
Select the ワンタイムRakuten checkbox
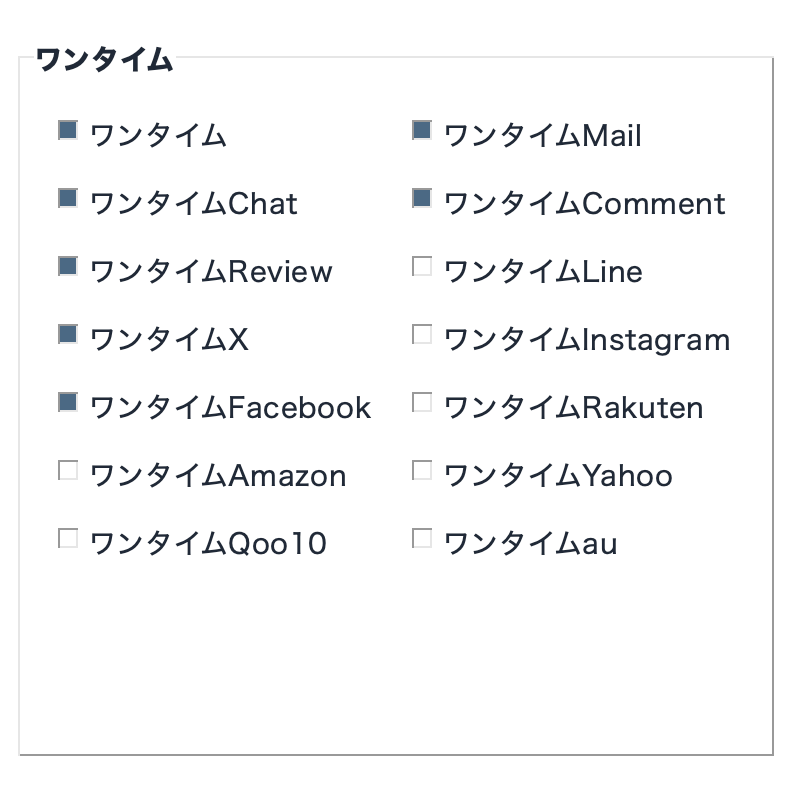click(x=422, y=402)
